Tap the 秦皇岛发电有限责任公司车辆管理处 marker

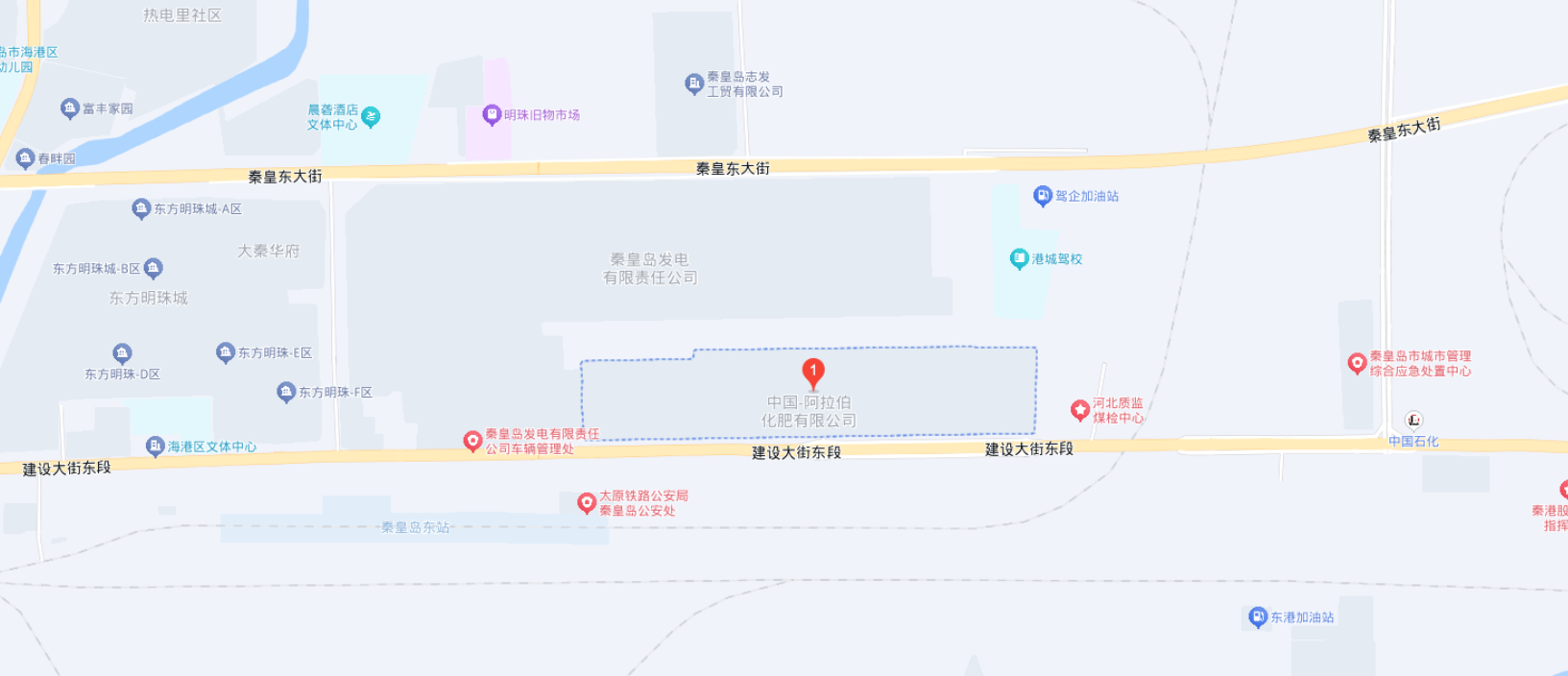tap(472, 441)
